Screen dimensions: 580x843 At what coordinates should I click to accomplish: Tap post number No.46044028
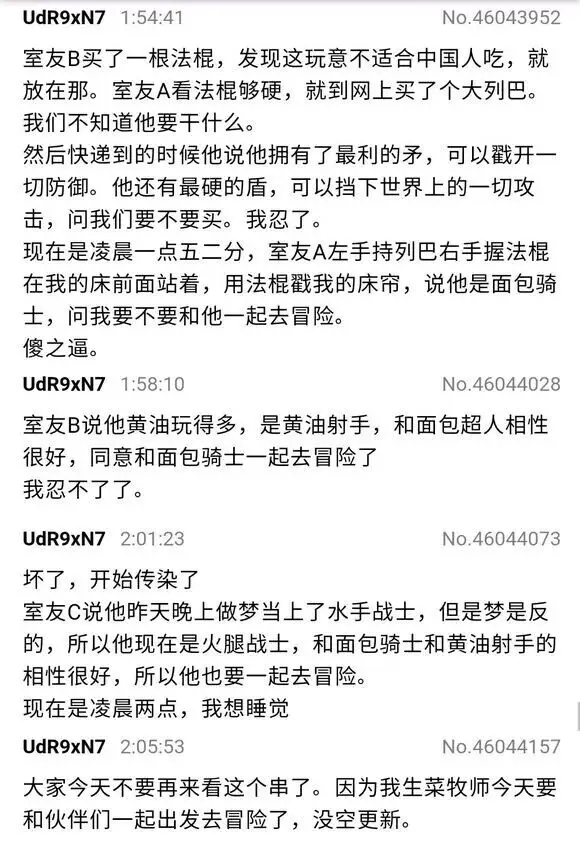pyautogui.click(x=501, y=384)
